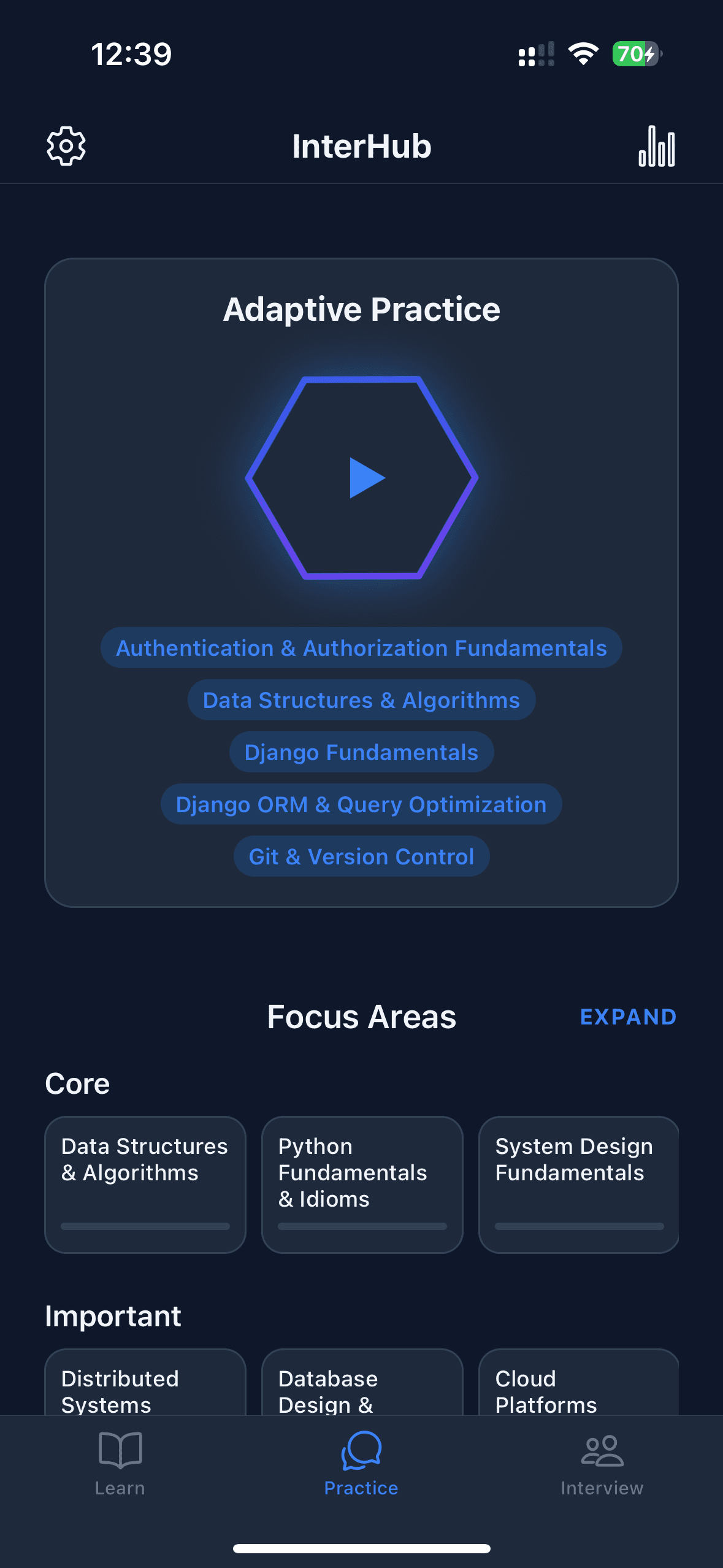Open settings via the gear icon

coord(66,146)
